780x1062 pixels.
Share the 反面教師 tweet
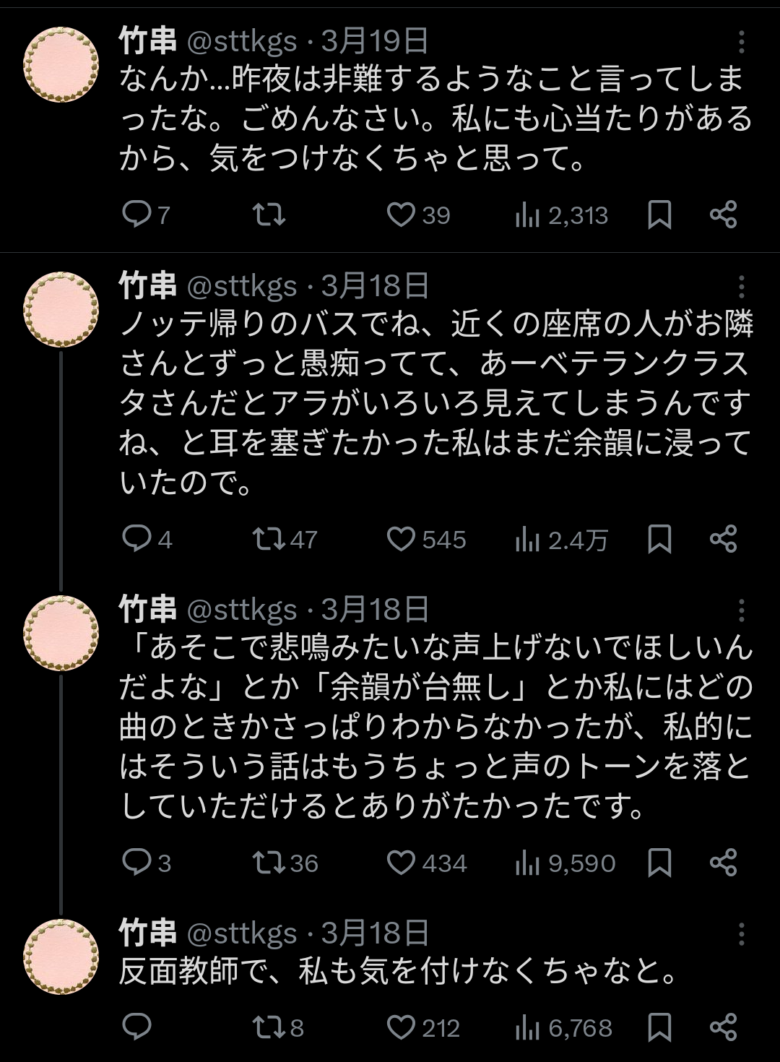723,1027
